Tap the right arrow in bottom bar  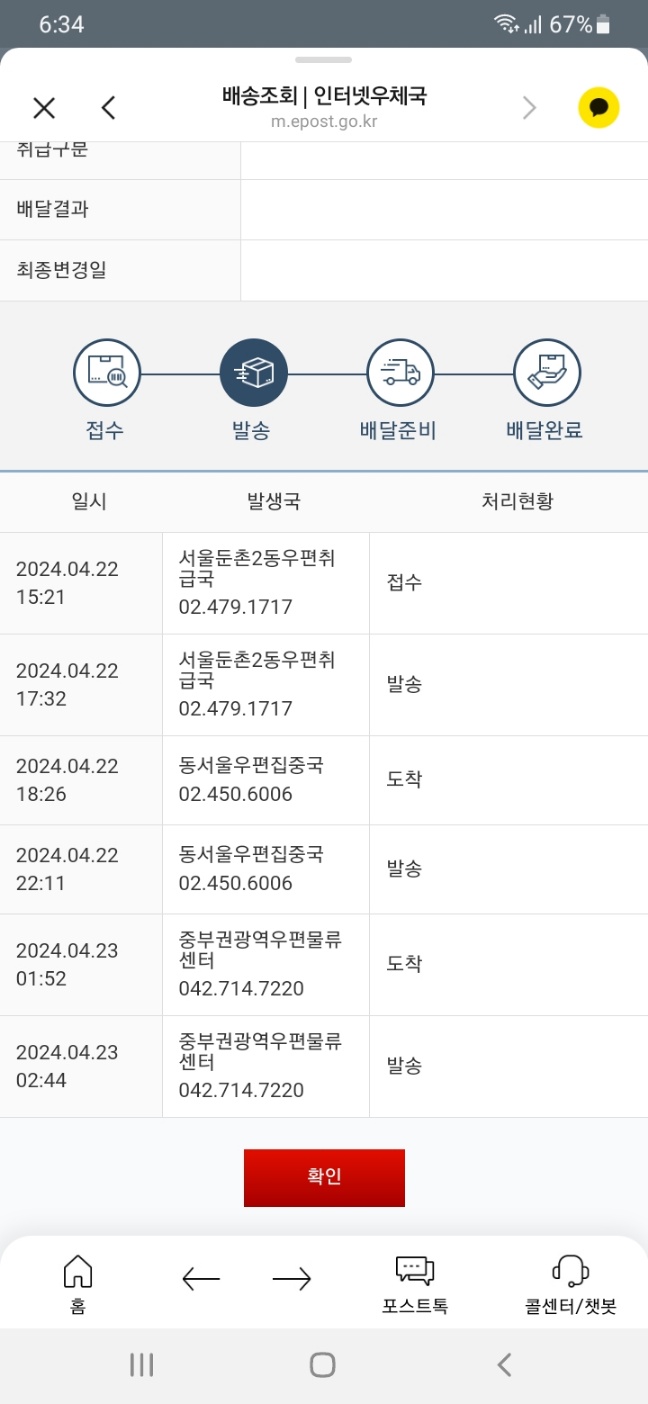click(292, 1279)
